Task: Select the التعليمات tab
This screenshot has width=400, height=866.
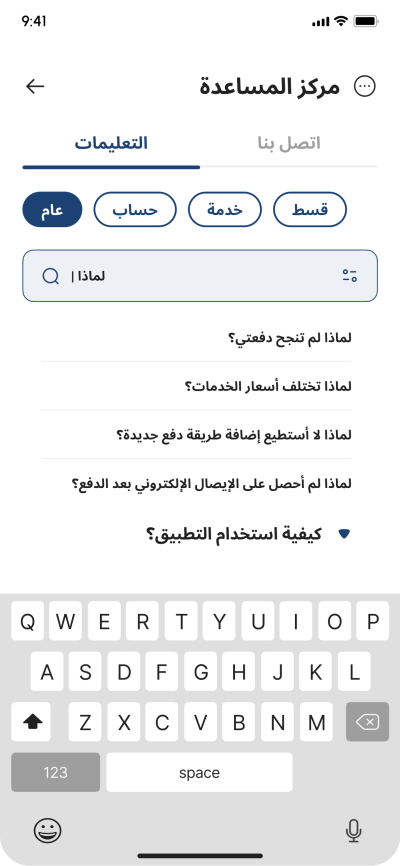Action: tap(111, 143)
